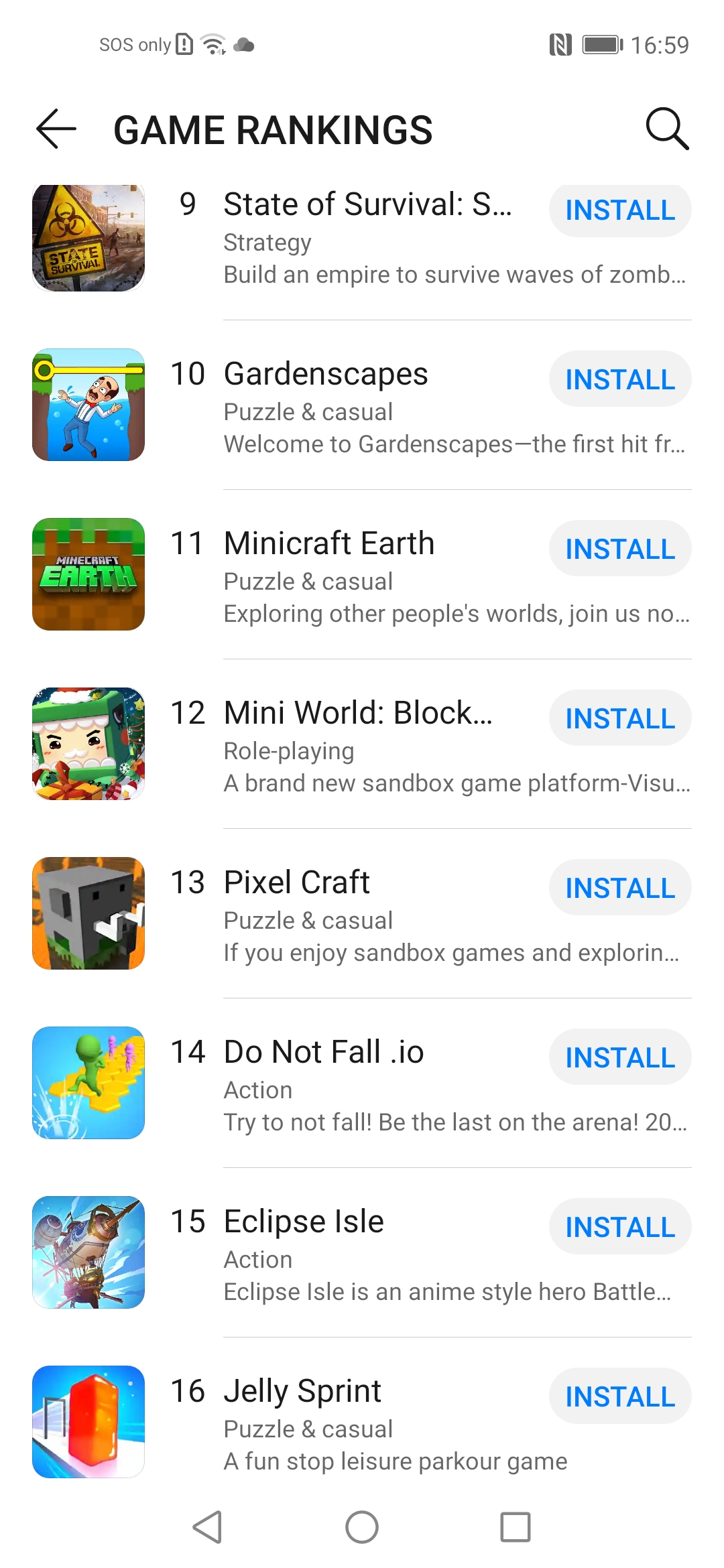Install Pixel Craft
Screen dimensions: 724x1568
620,888
